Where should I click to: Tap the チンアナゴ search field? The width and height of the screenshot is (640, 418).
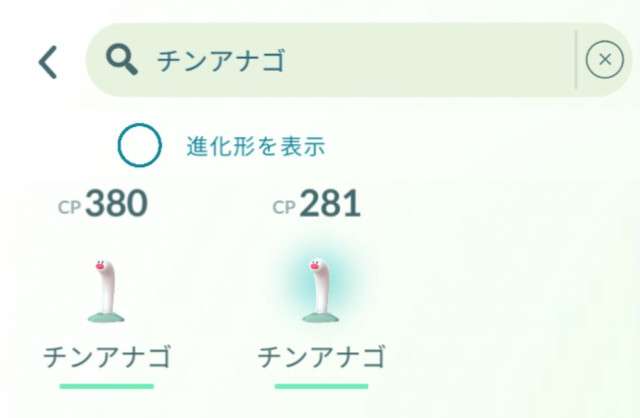point(330,61)
